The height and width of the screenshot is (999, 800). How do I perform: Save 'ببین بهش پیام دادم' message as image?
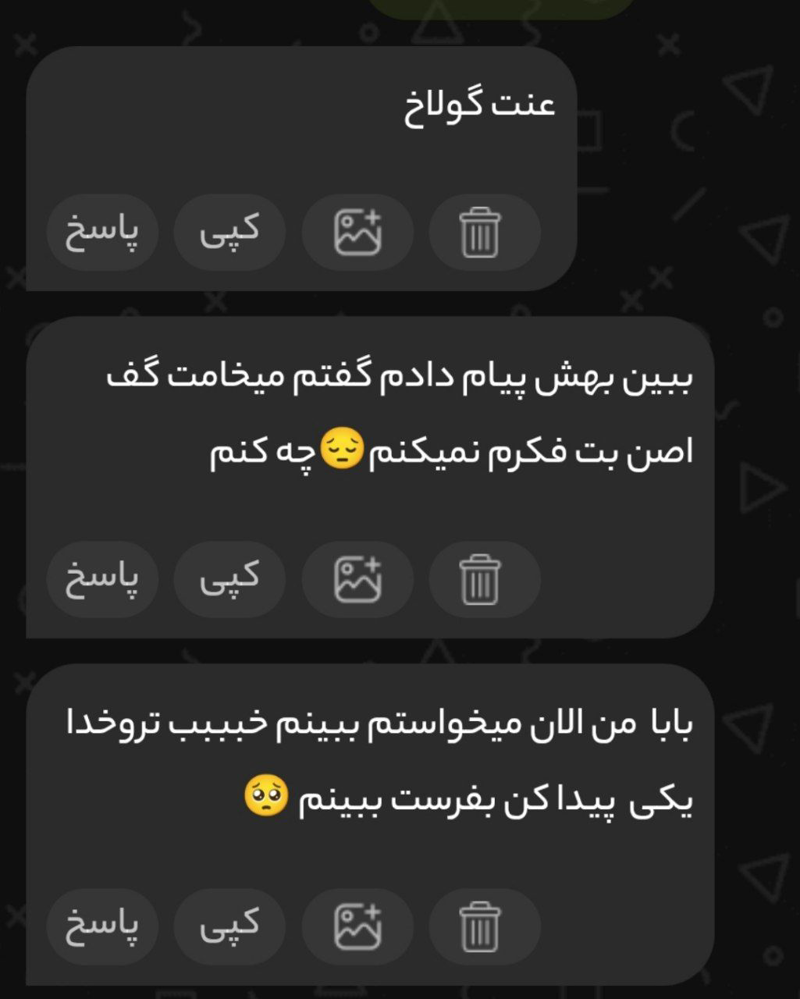click(357, 578)
